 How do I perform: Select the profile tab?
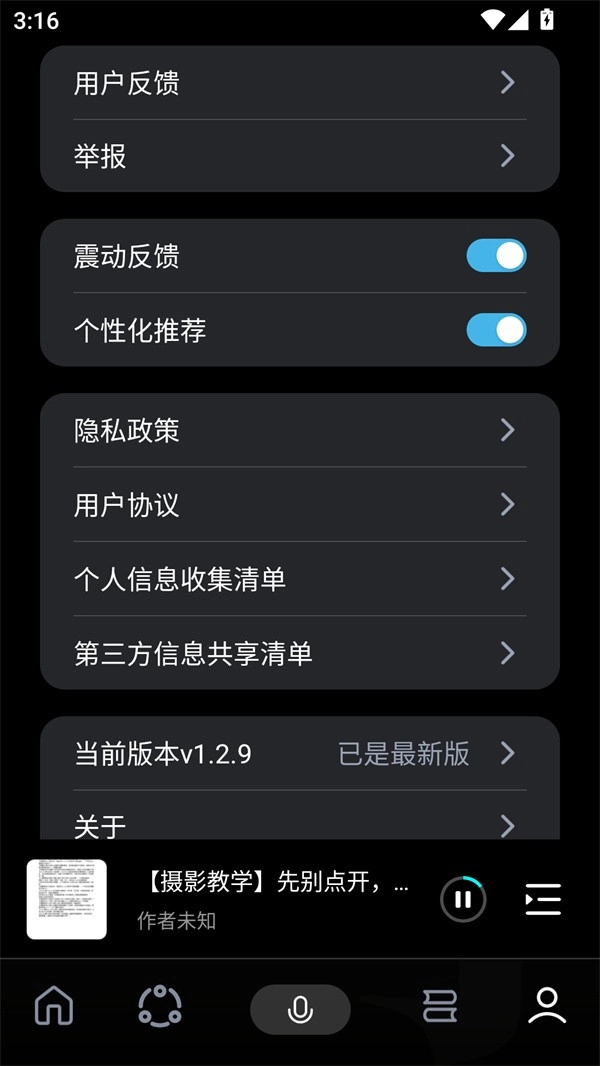546,1006
